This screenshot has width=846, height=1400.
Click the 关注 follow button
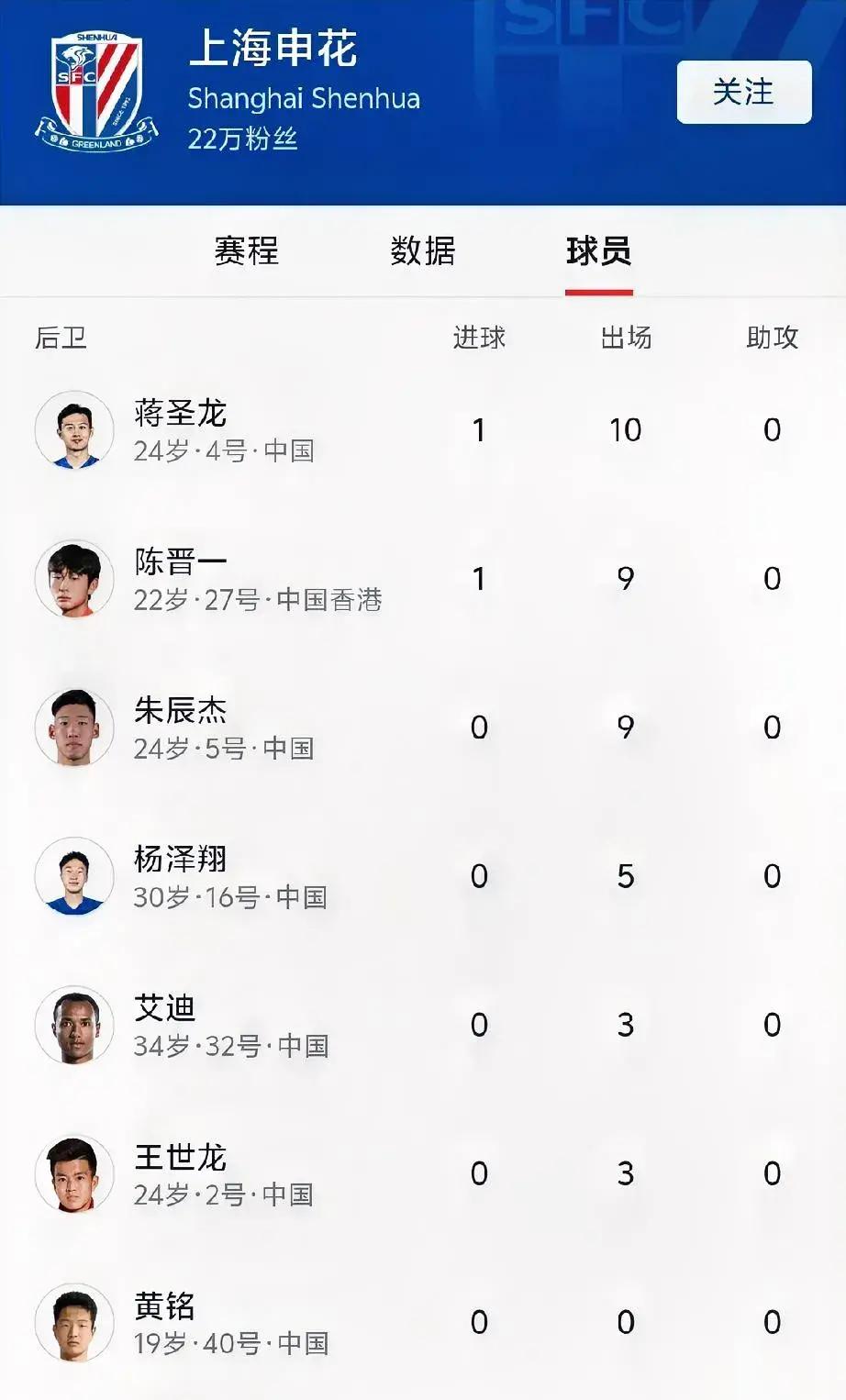point(743,93)
